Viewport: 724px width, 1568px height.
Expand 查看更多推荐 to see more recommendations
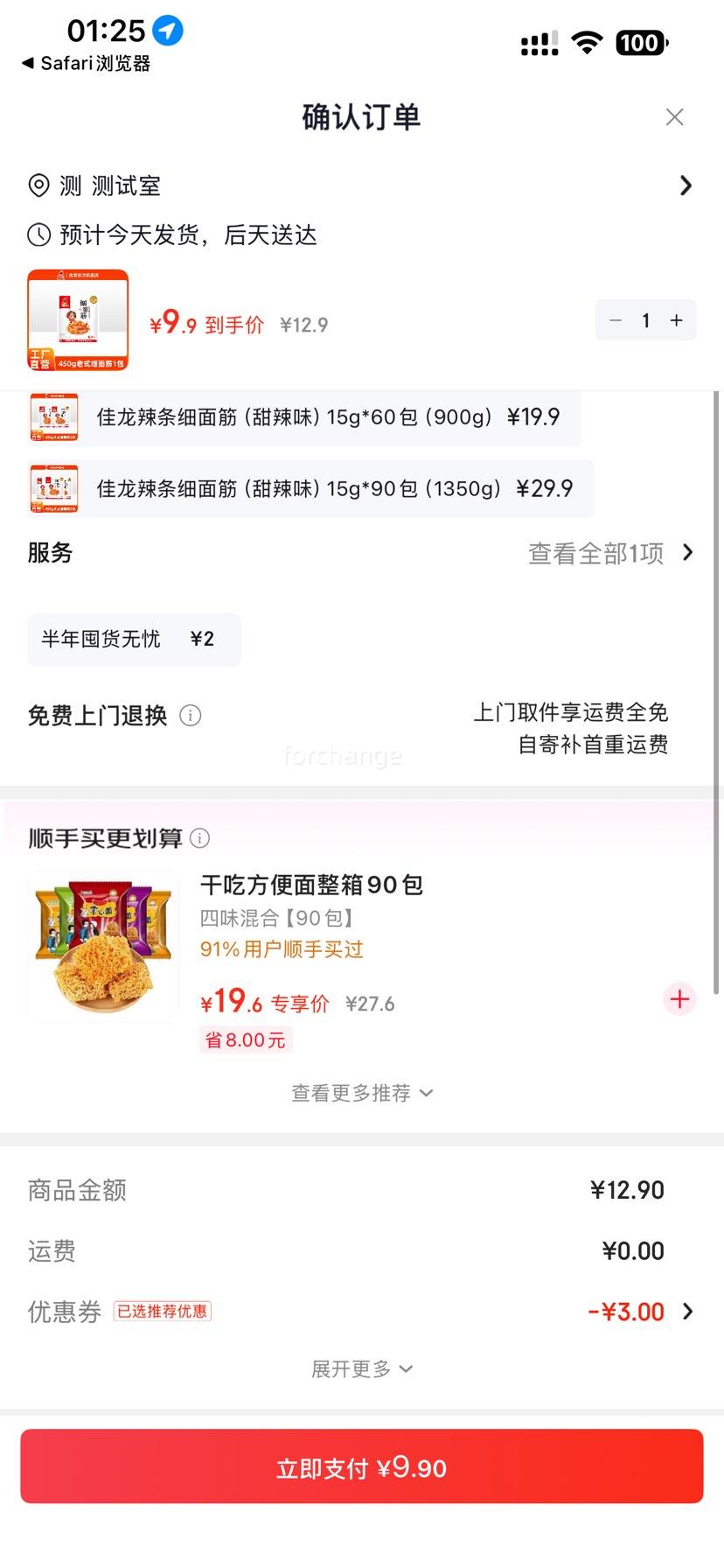pyautogui.click(x=362, y=1093)
